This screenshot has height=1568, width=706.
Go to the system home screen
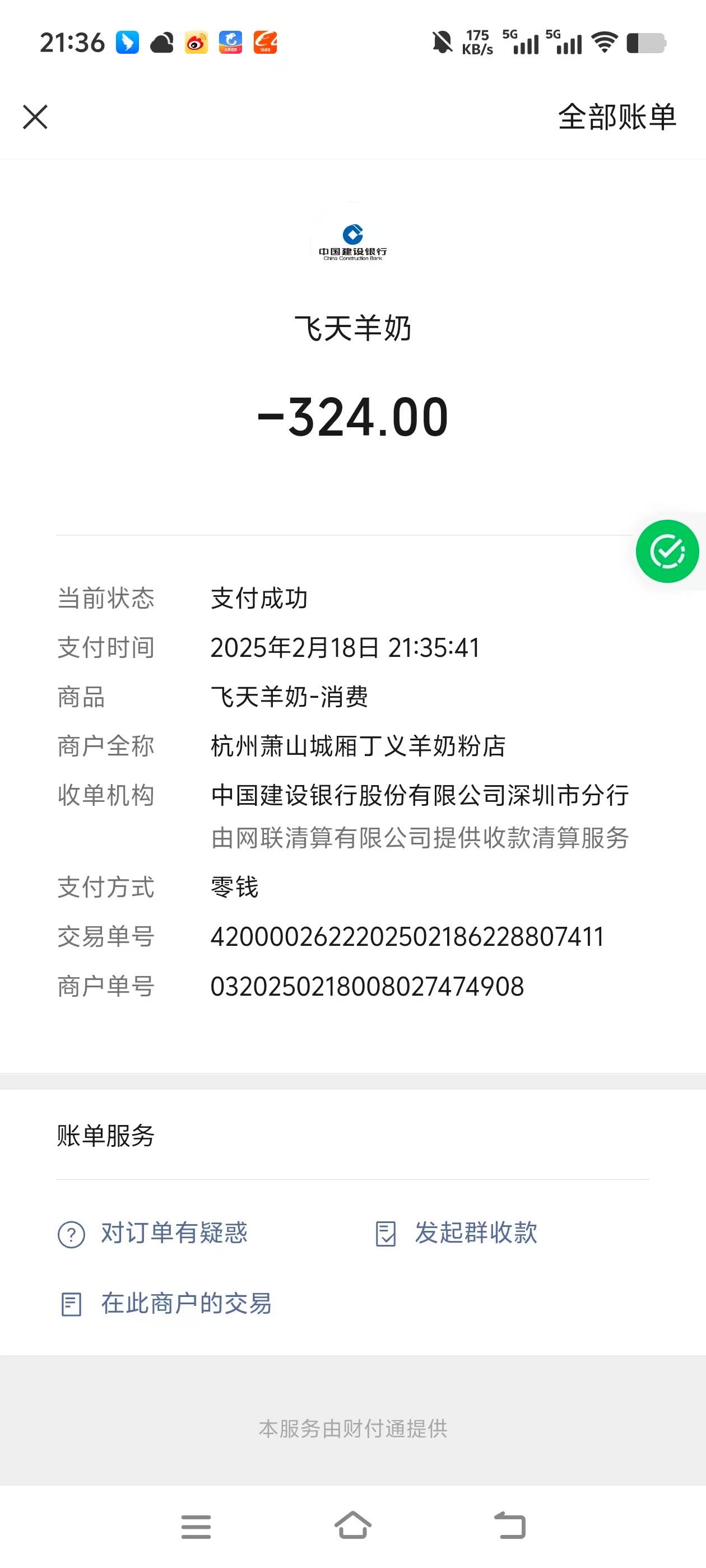pos(352,1526)
